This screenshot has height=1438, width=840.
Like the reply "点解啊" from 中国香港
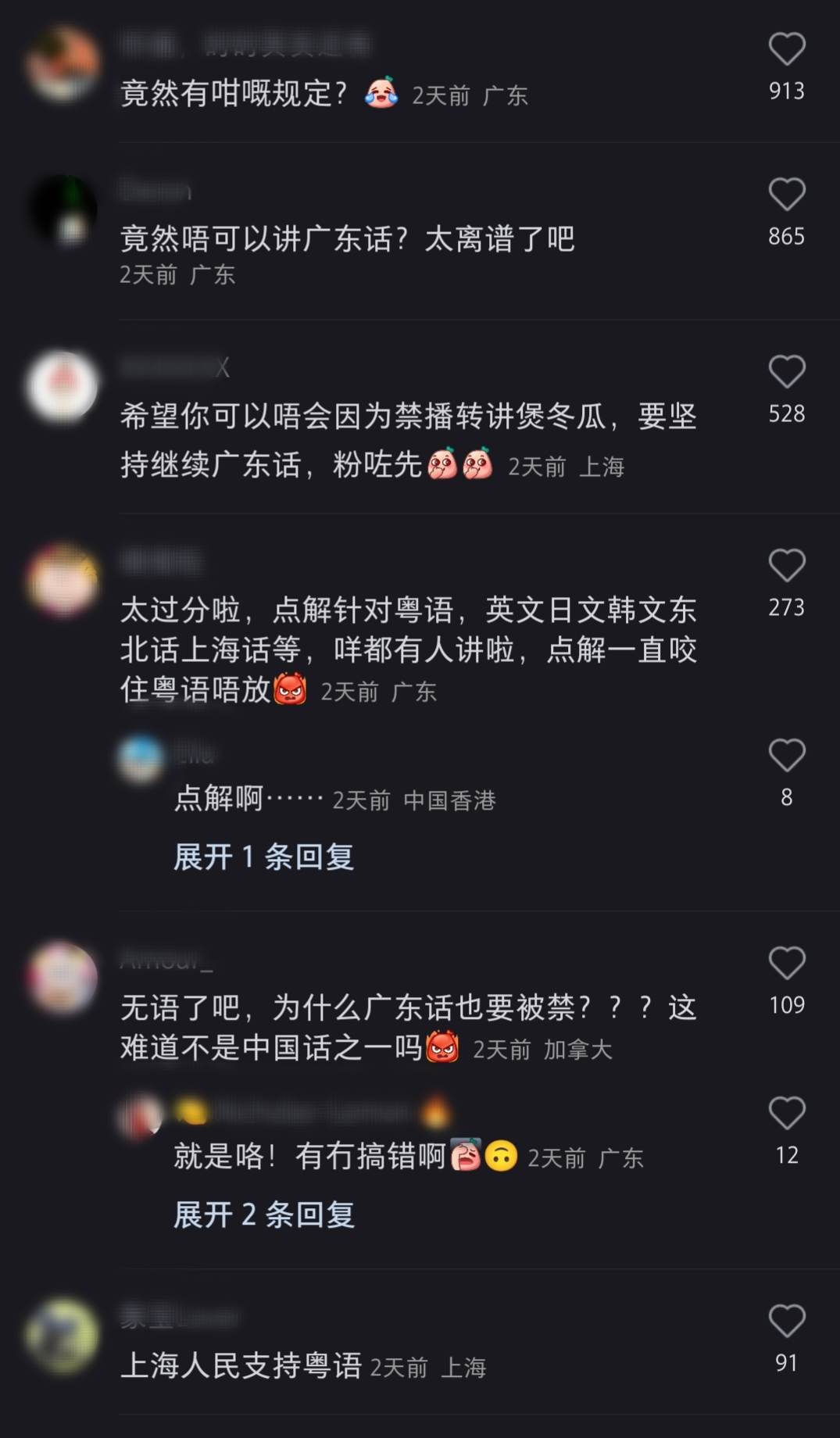(x=786, y=756)
